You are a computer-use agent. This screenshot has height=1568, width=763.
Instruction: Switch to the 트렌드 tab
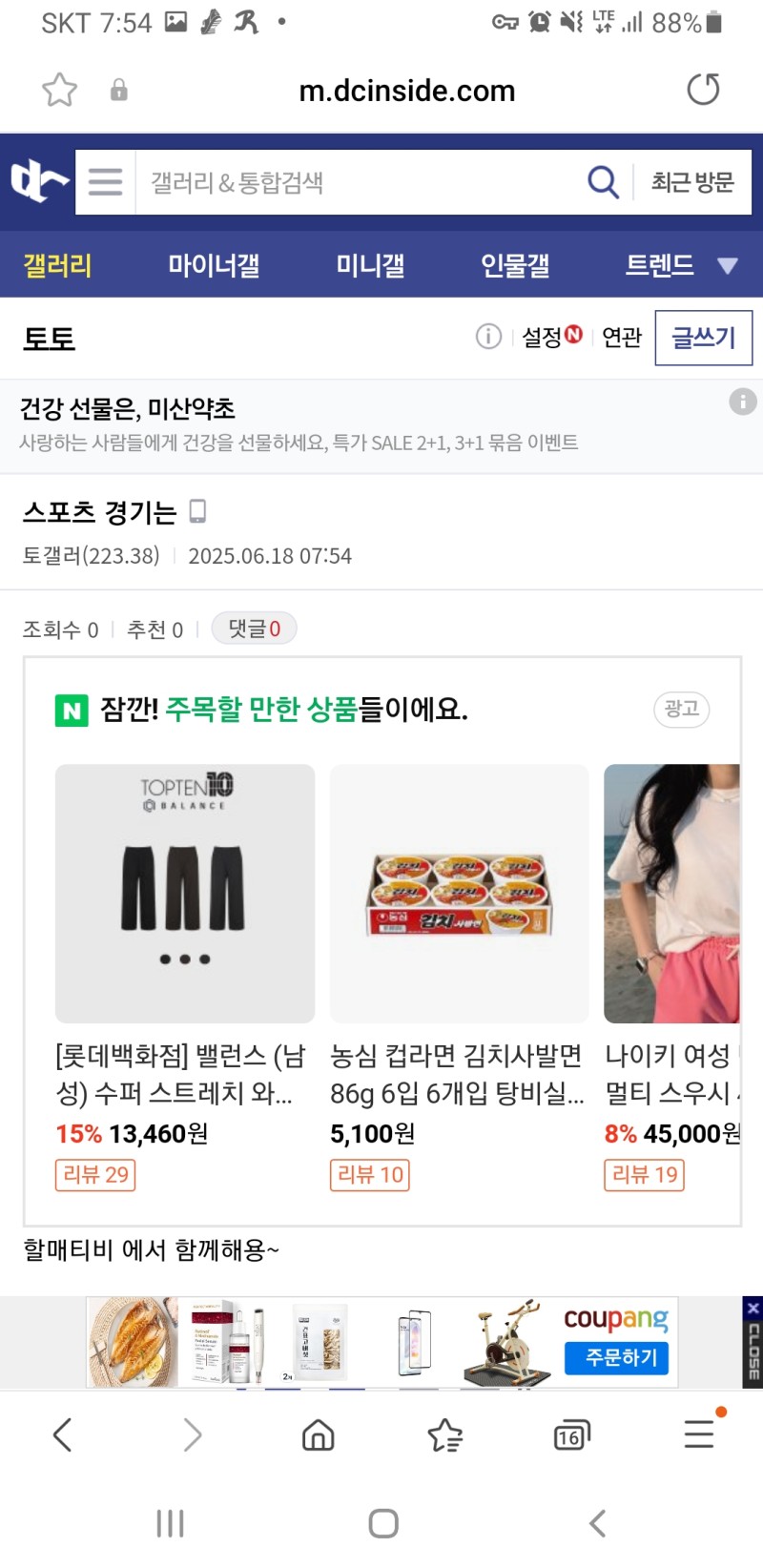point(659,265)
